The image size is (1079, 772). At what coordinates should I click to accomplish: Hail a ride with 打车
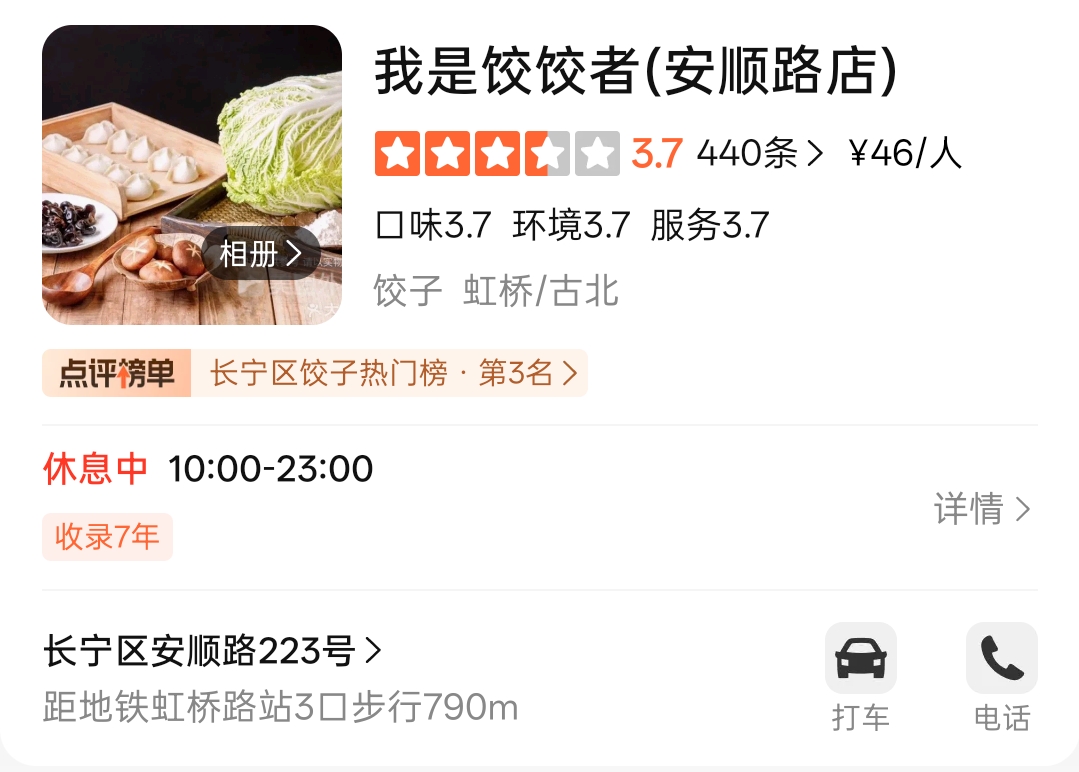tap(860, 677)
